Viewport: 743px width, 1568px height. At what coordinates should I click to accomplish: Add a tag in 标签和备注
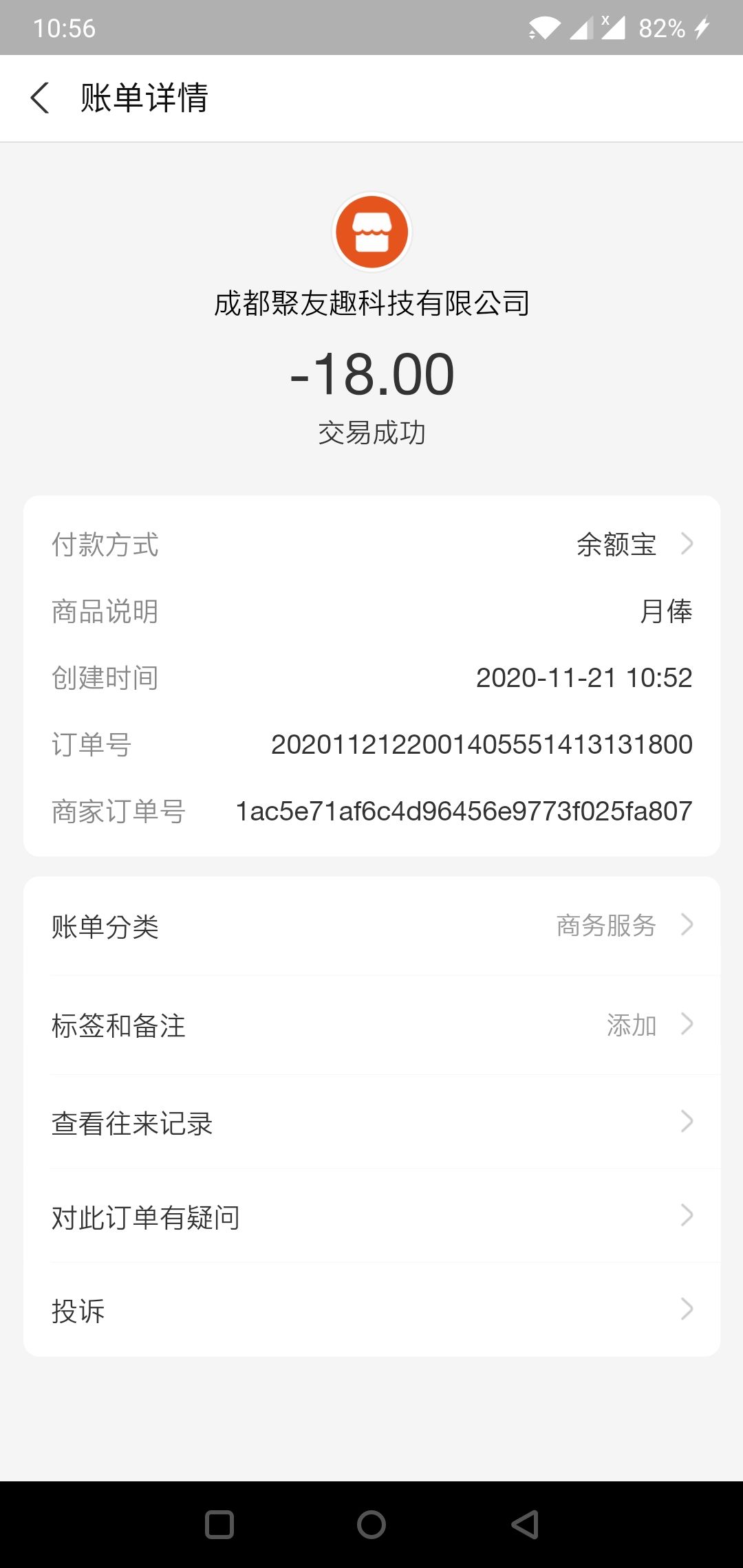pos(371,1025)
